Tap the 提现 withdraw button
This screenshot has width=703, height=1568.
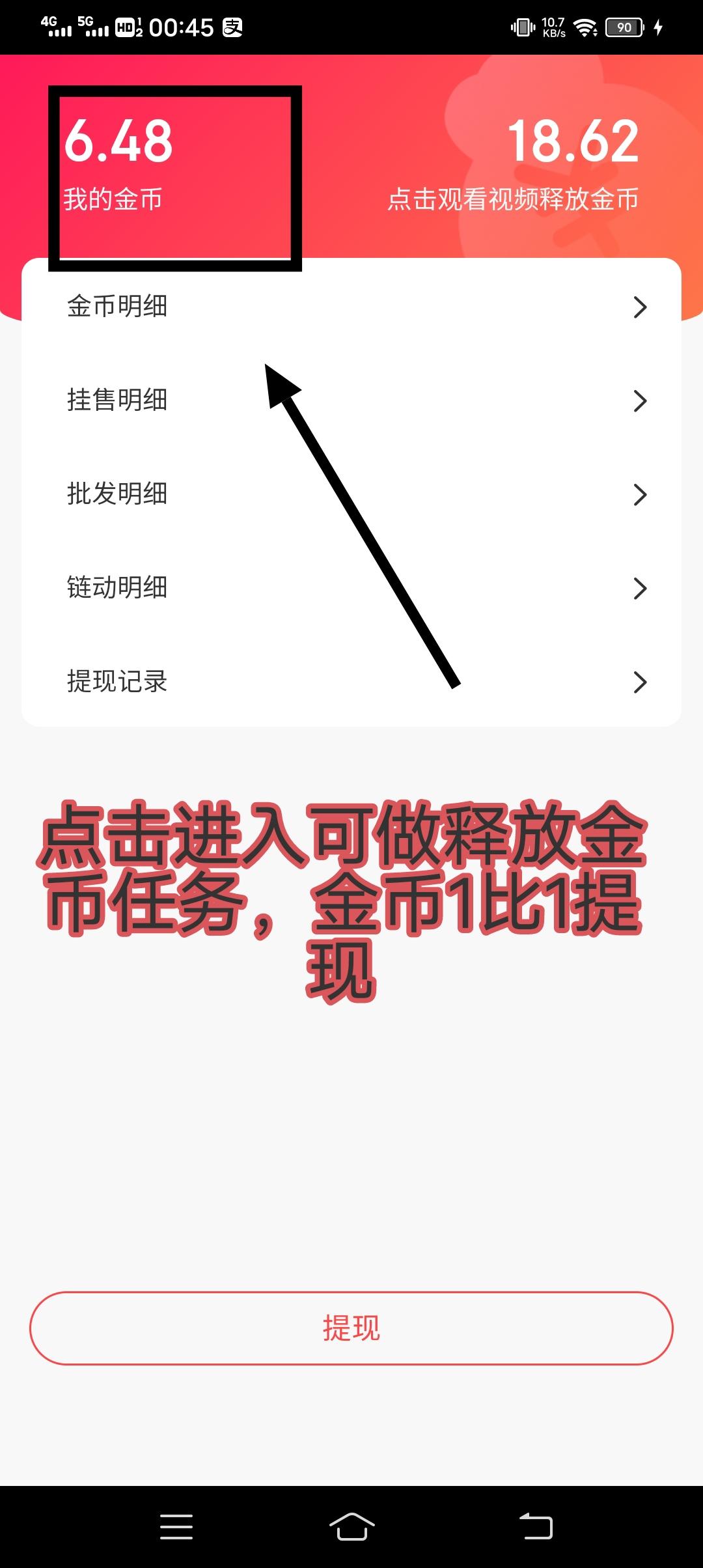click(x=351, y=1328)
